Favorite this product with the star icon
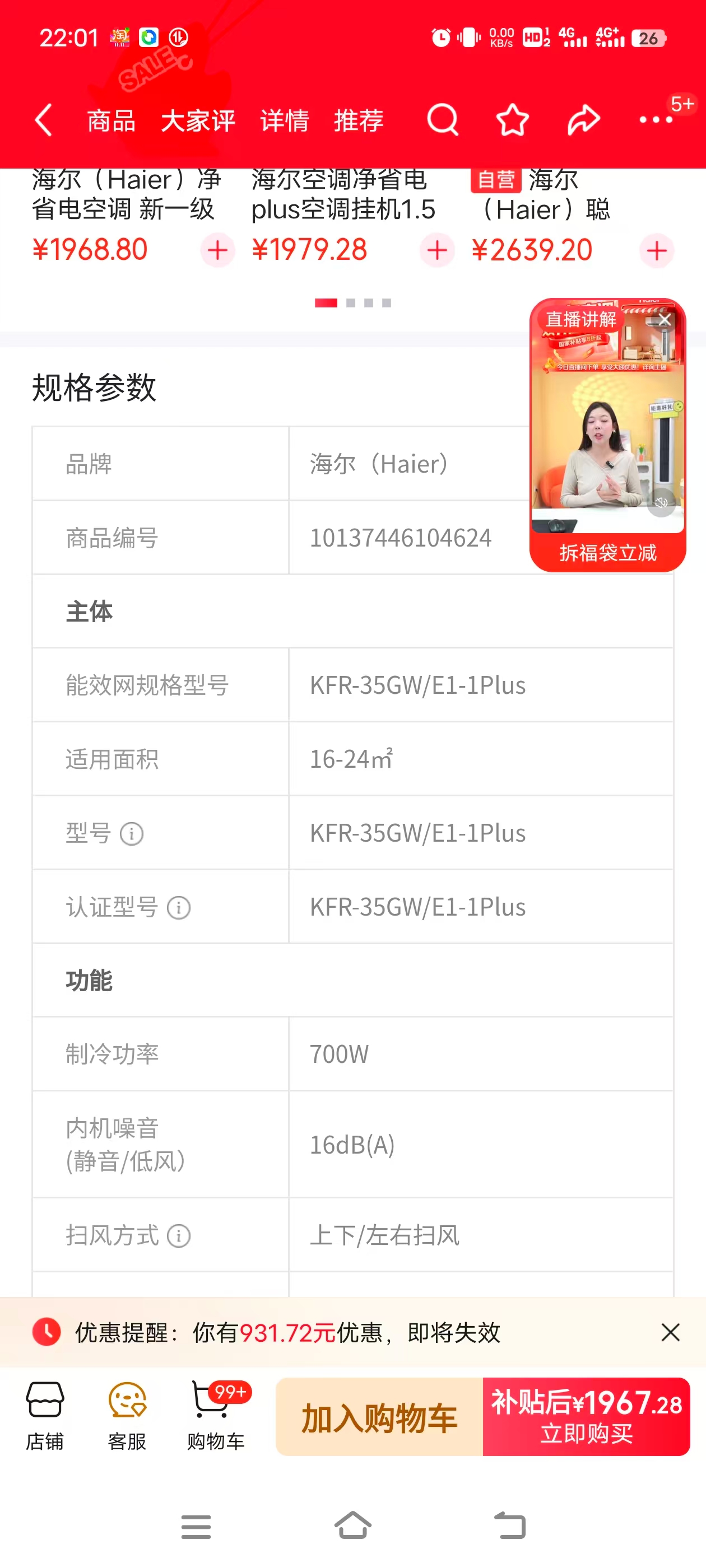Screen dimensions: 706x1568 512,120
